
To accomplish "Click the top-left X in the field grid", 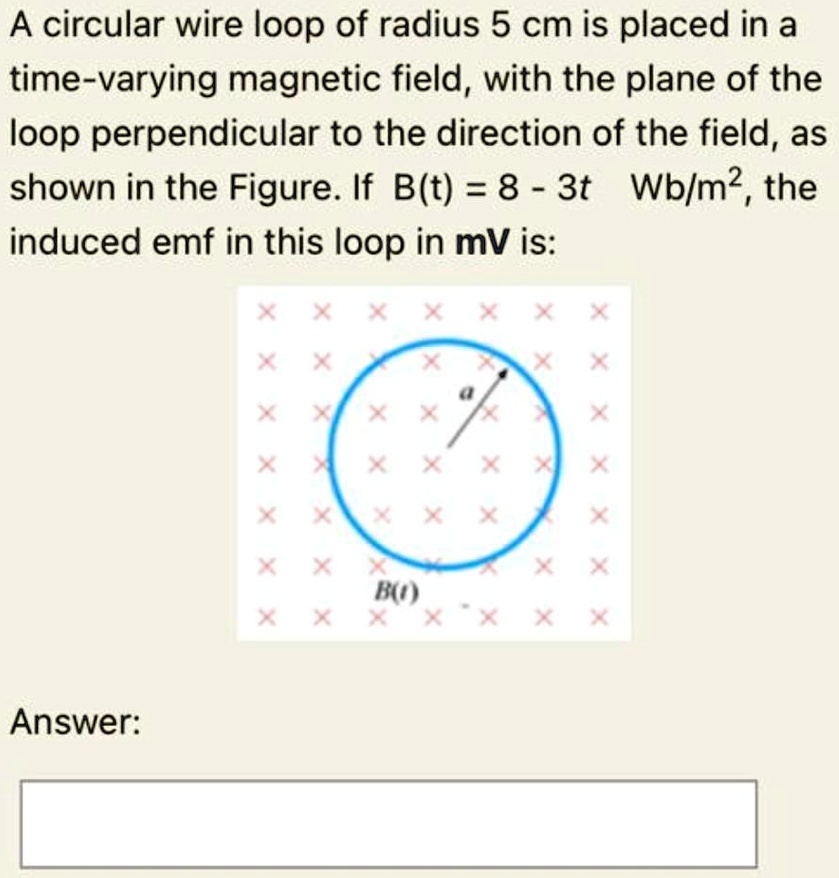I will click(x=269, y=312).
